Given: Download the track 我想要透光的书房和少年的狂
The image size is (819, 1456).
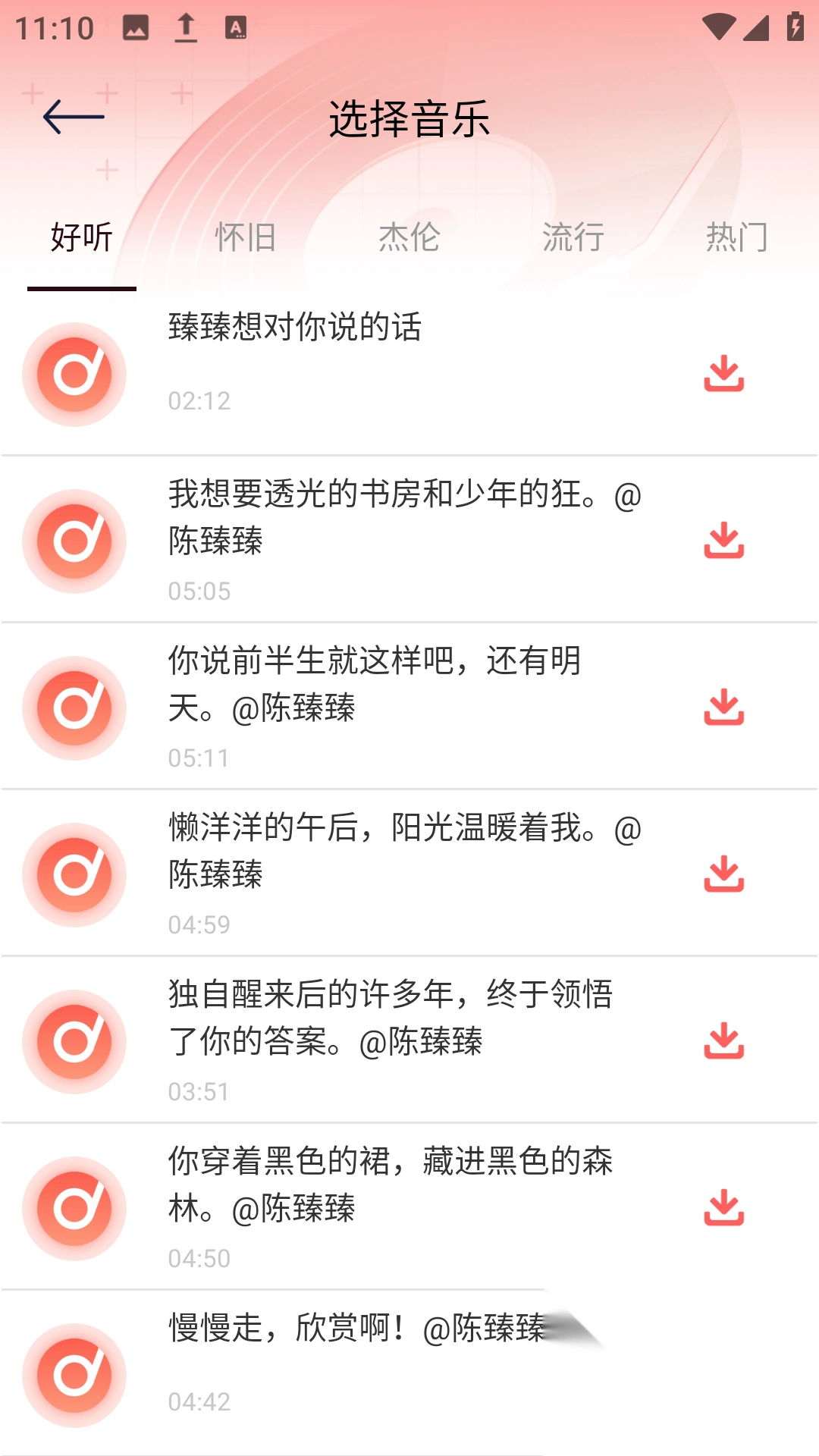Looking at the screenshot, I should (x=724, y=541).
